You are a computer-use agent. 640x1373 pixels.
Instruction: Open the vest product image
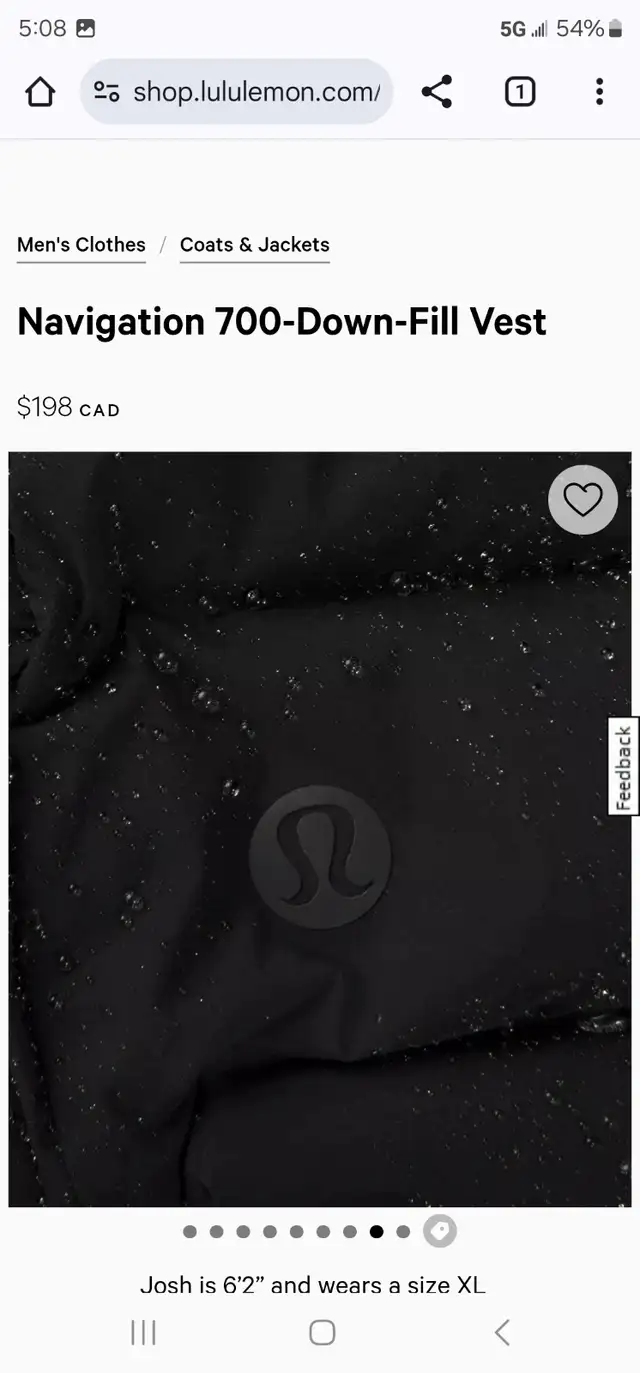[x=320, y=829]
